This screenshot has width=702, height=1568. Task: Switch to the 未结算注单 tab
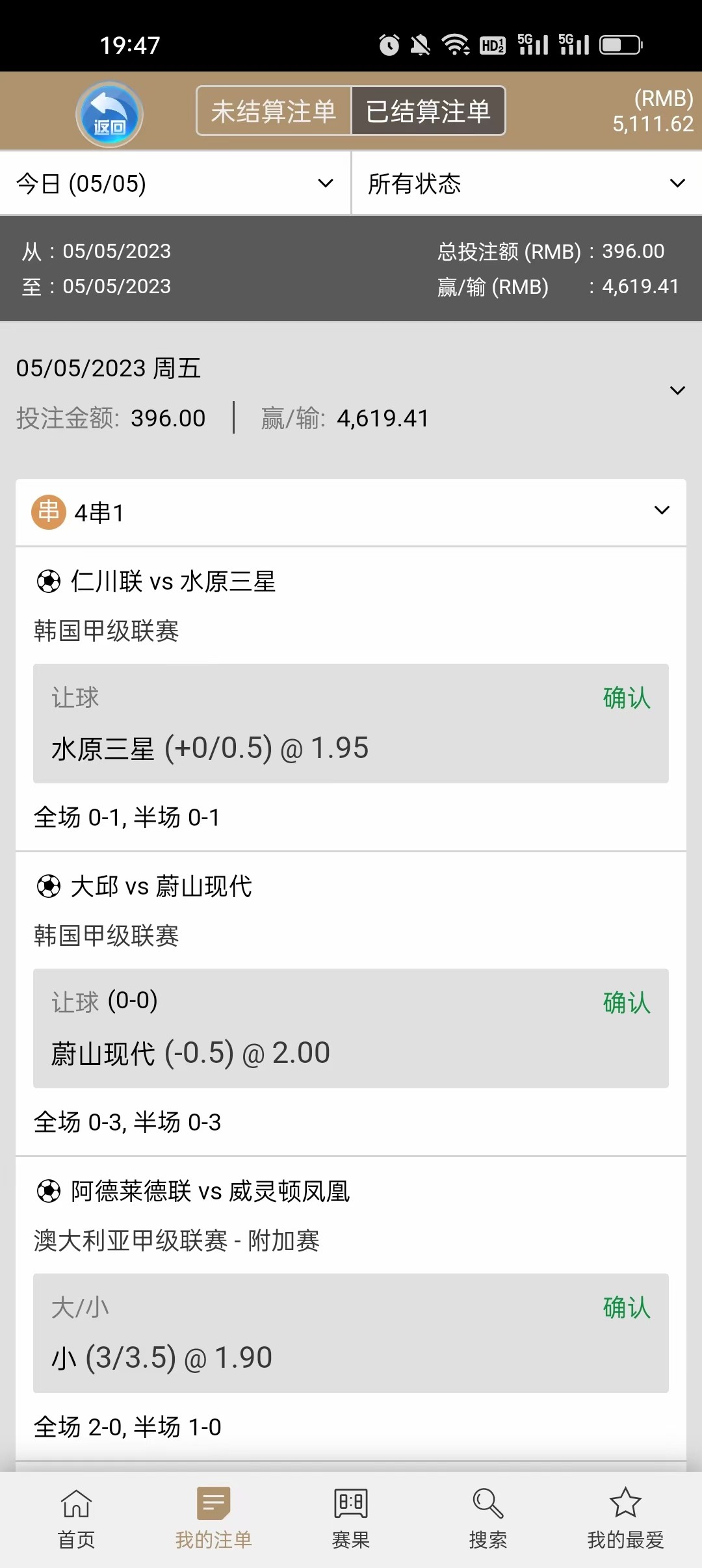pyautogui.click(x=273, y=111)
